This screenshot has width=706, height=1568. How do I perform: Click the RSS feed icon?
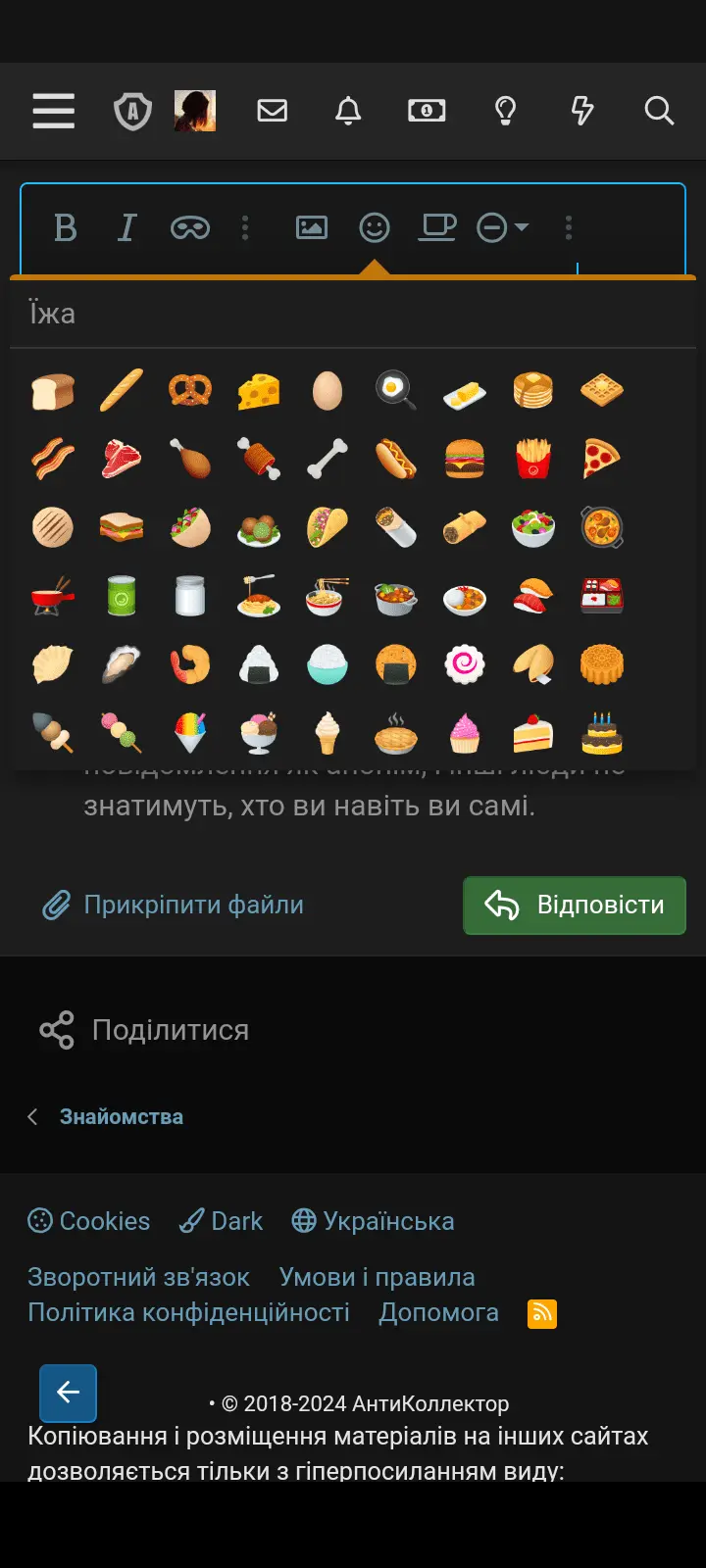coord(540,1313)
